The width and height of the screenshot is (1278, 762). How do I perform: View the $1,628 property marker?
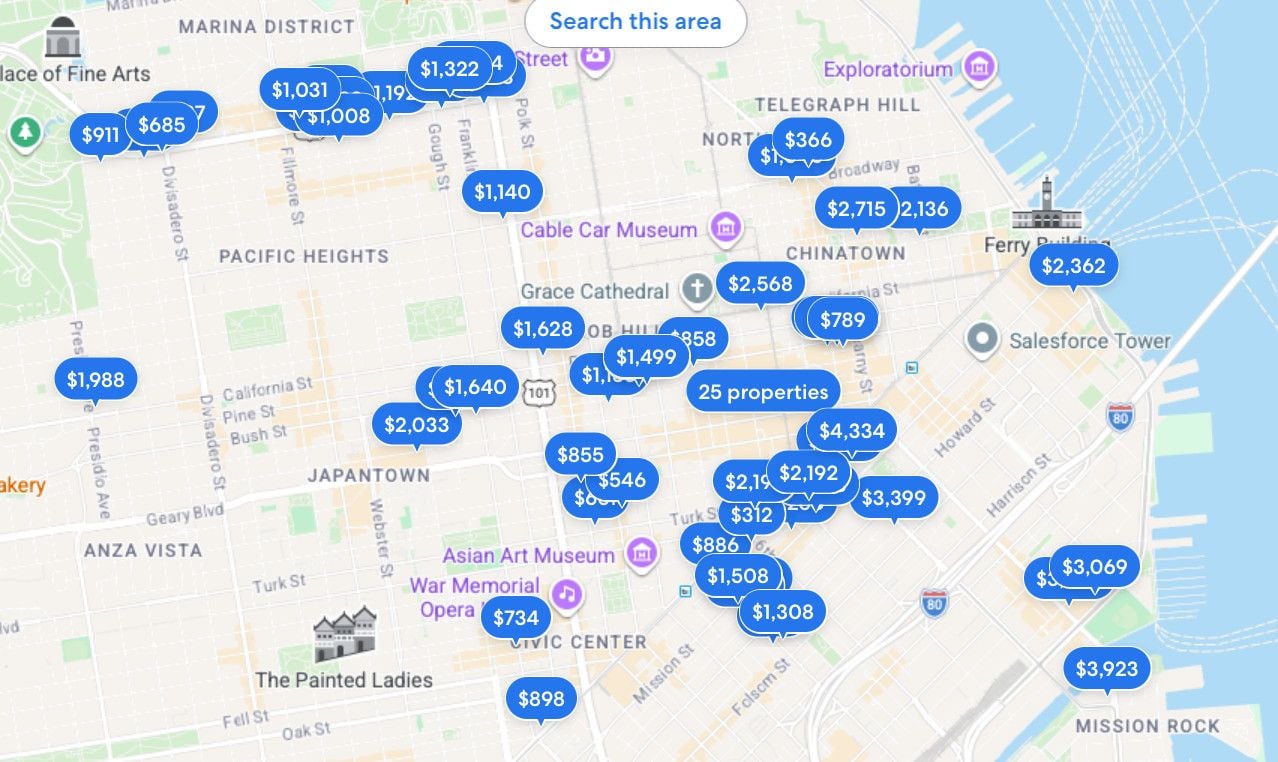click(x=542, y=328)
